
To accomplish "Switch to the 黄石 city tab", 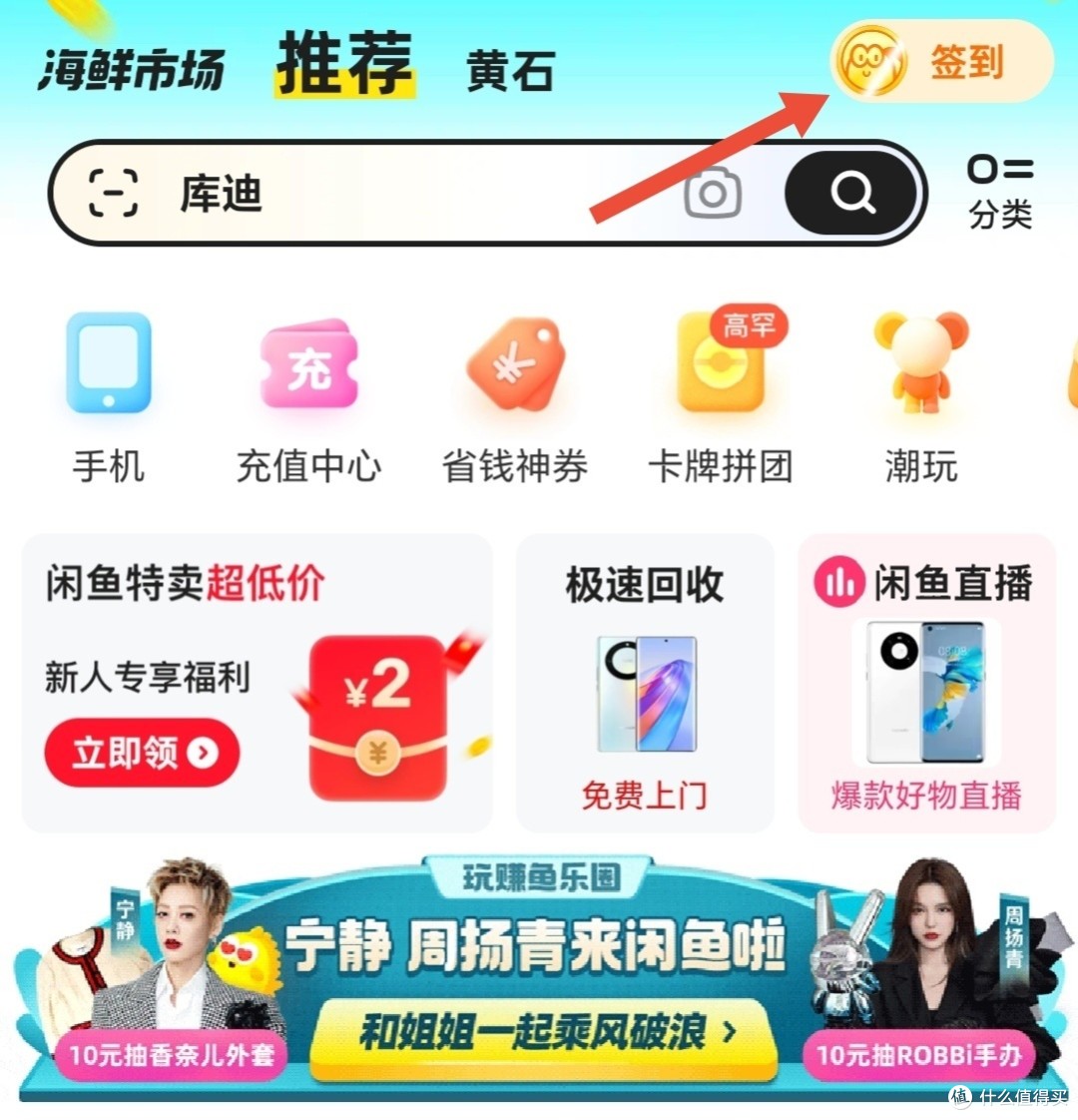I will (510, 72).
